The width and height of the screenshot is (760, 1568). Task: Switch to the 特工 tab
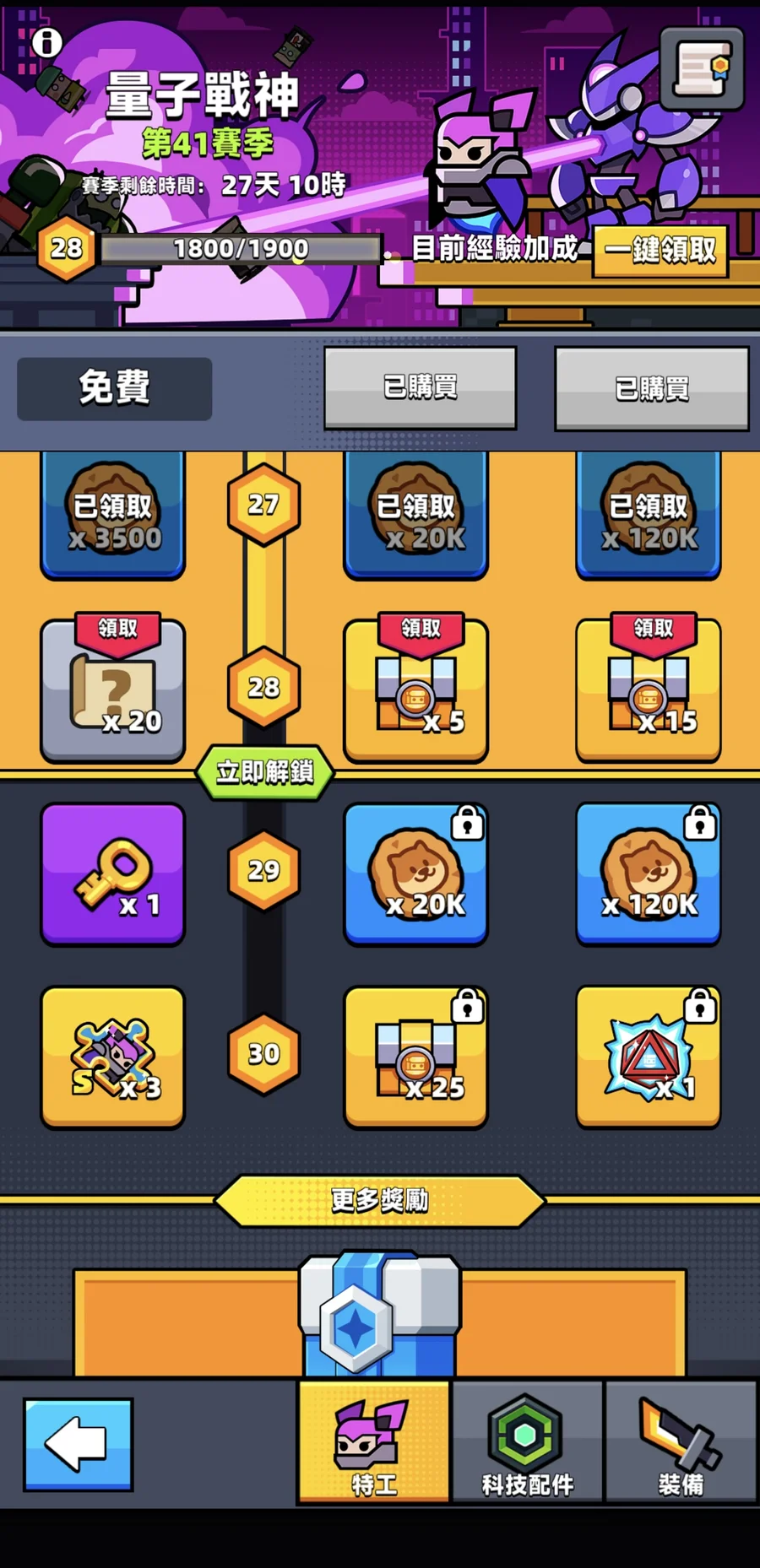[x=373, y=1444]
